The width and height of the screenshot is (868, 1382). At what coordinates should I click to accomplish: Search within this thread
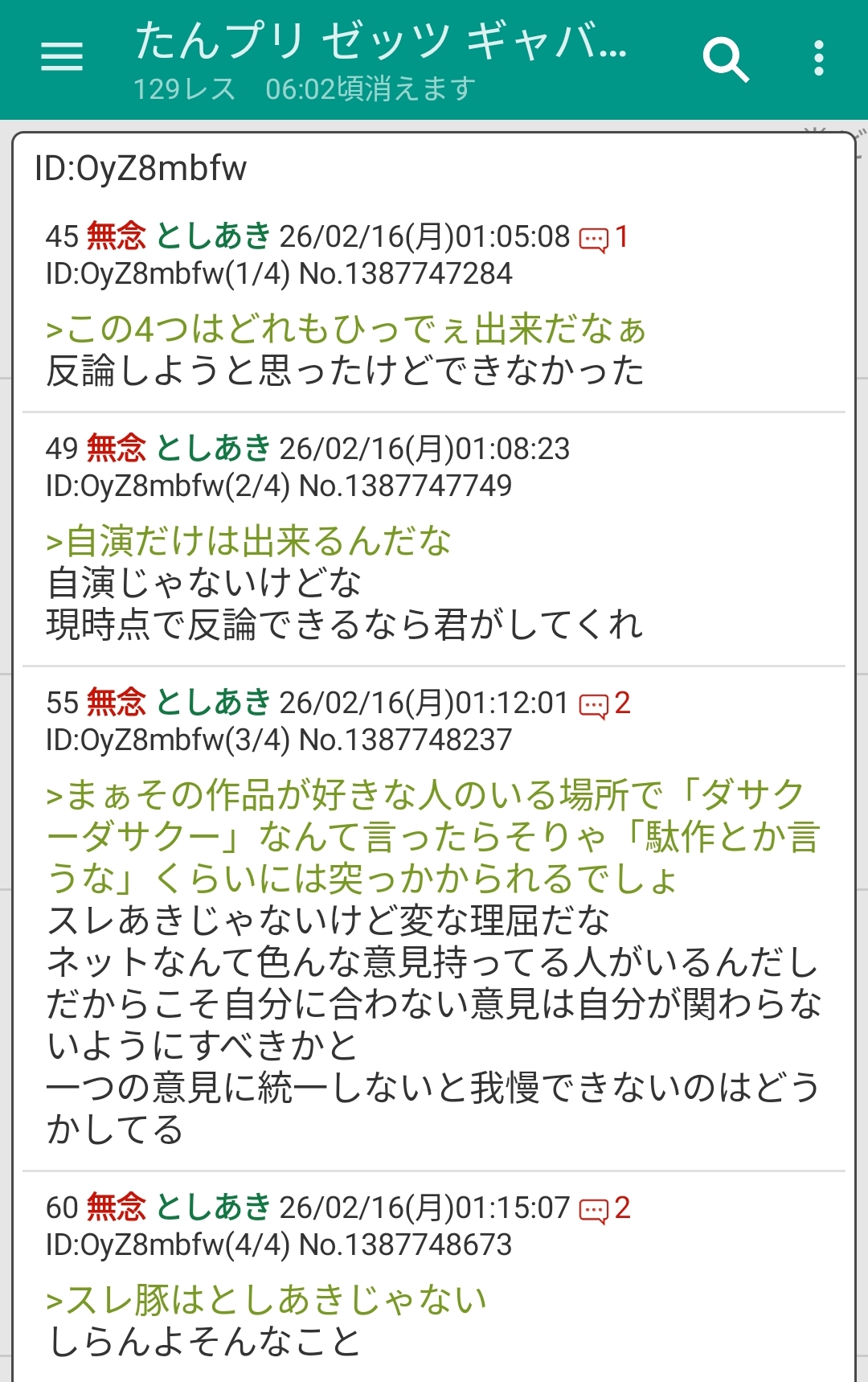pyautogui.click(x=725, y=59)
